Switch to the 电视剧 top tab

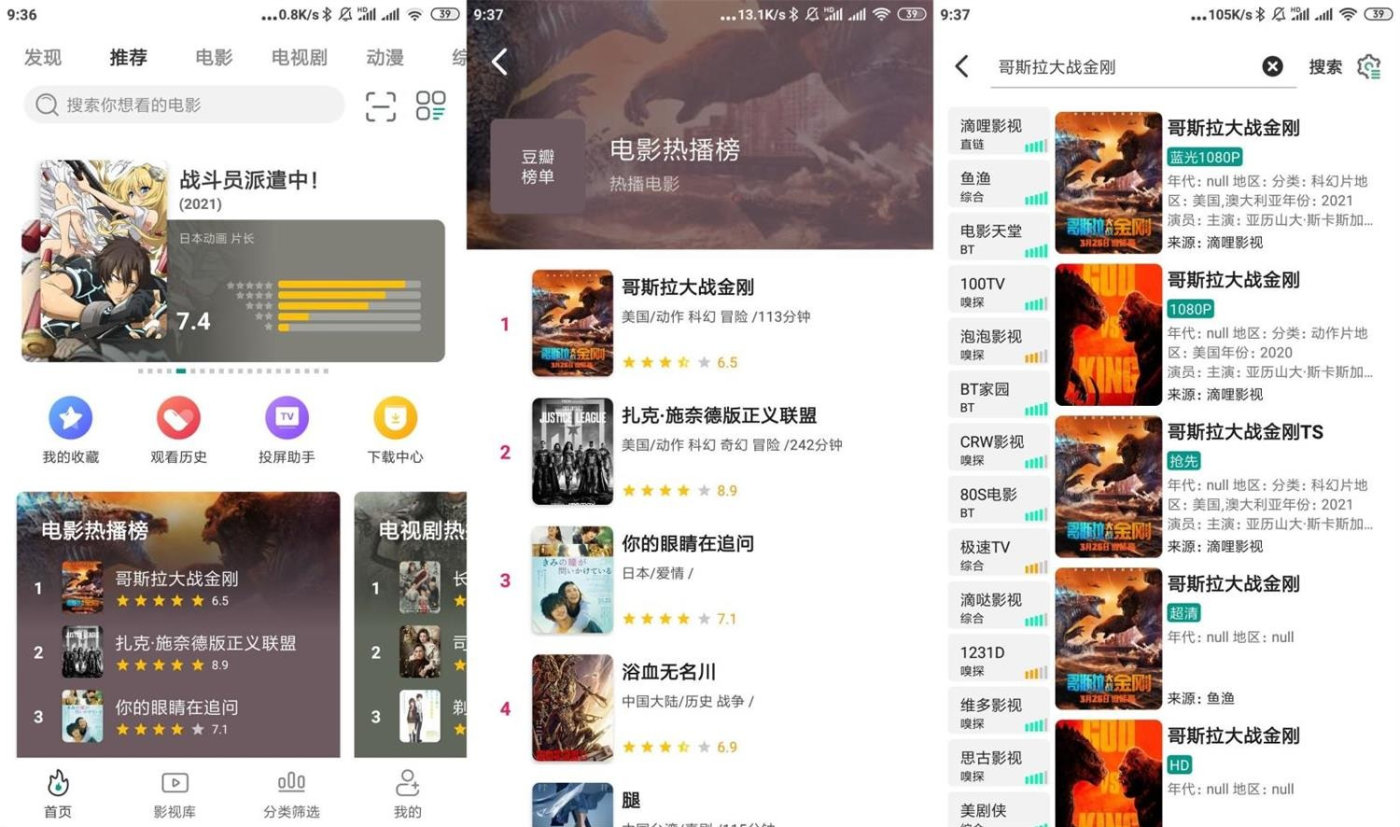click(299, 57)
